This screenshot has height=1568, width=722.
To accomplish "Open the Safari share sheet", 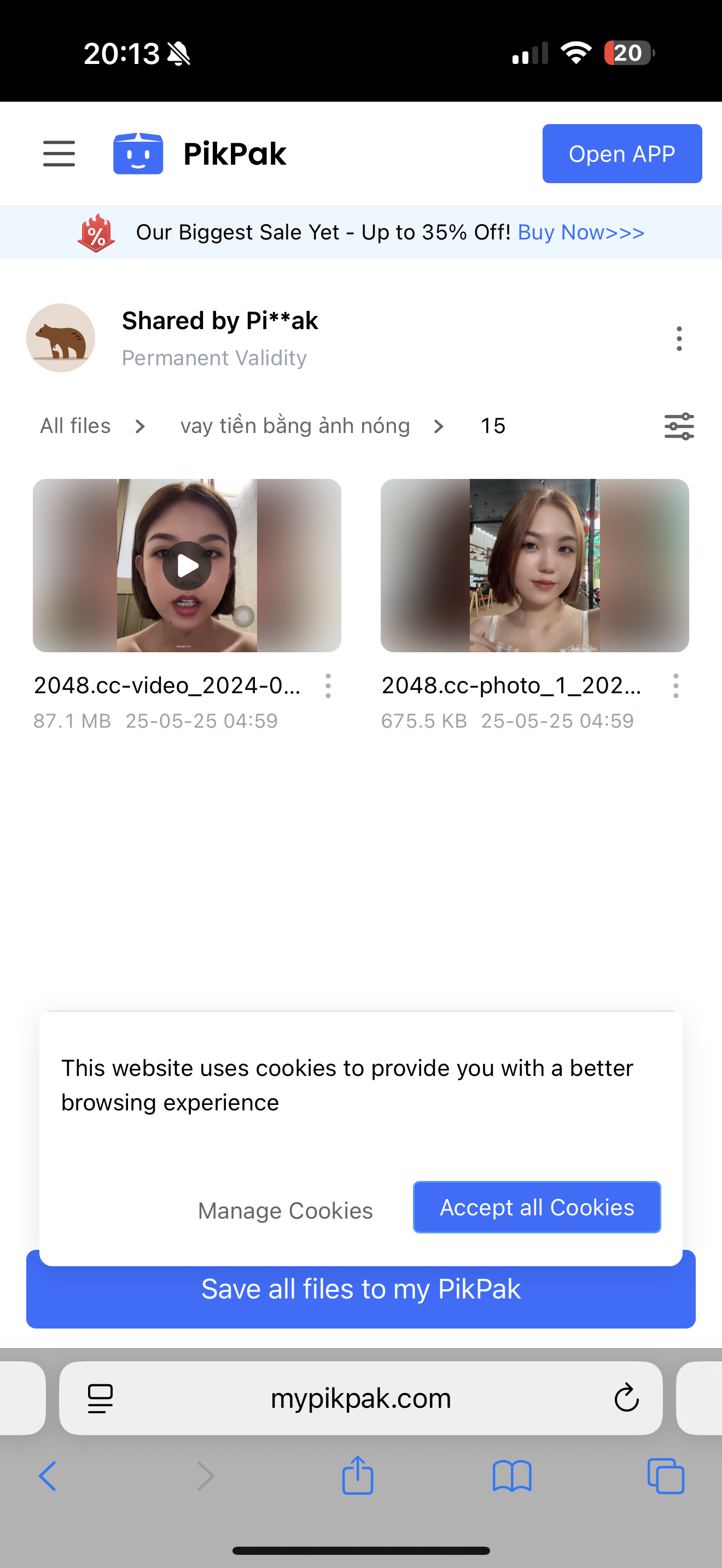I will tap(357, 1476).
